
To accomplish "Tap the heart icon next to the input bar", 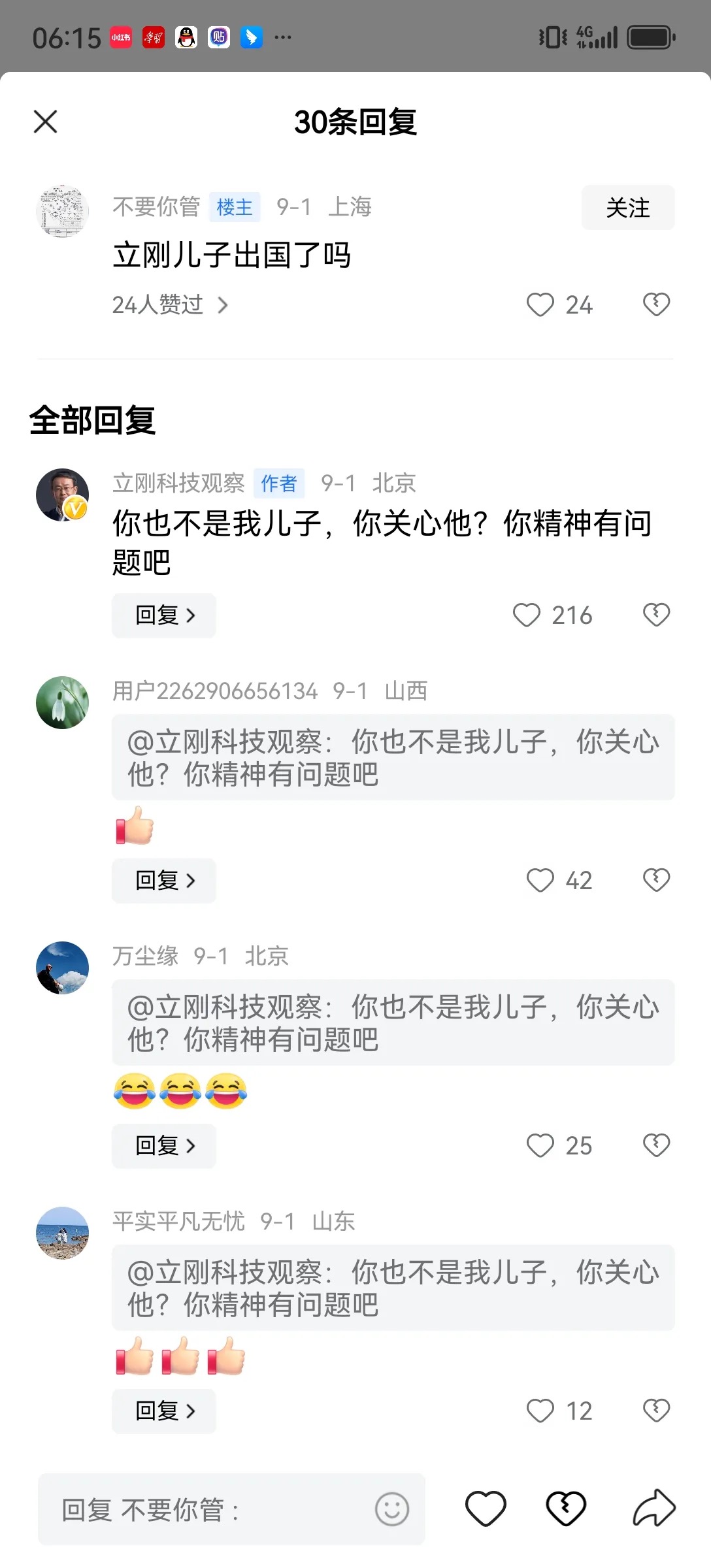I will click(485, 1510).
